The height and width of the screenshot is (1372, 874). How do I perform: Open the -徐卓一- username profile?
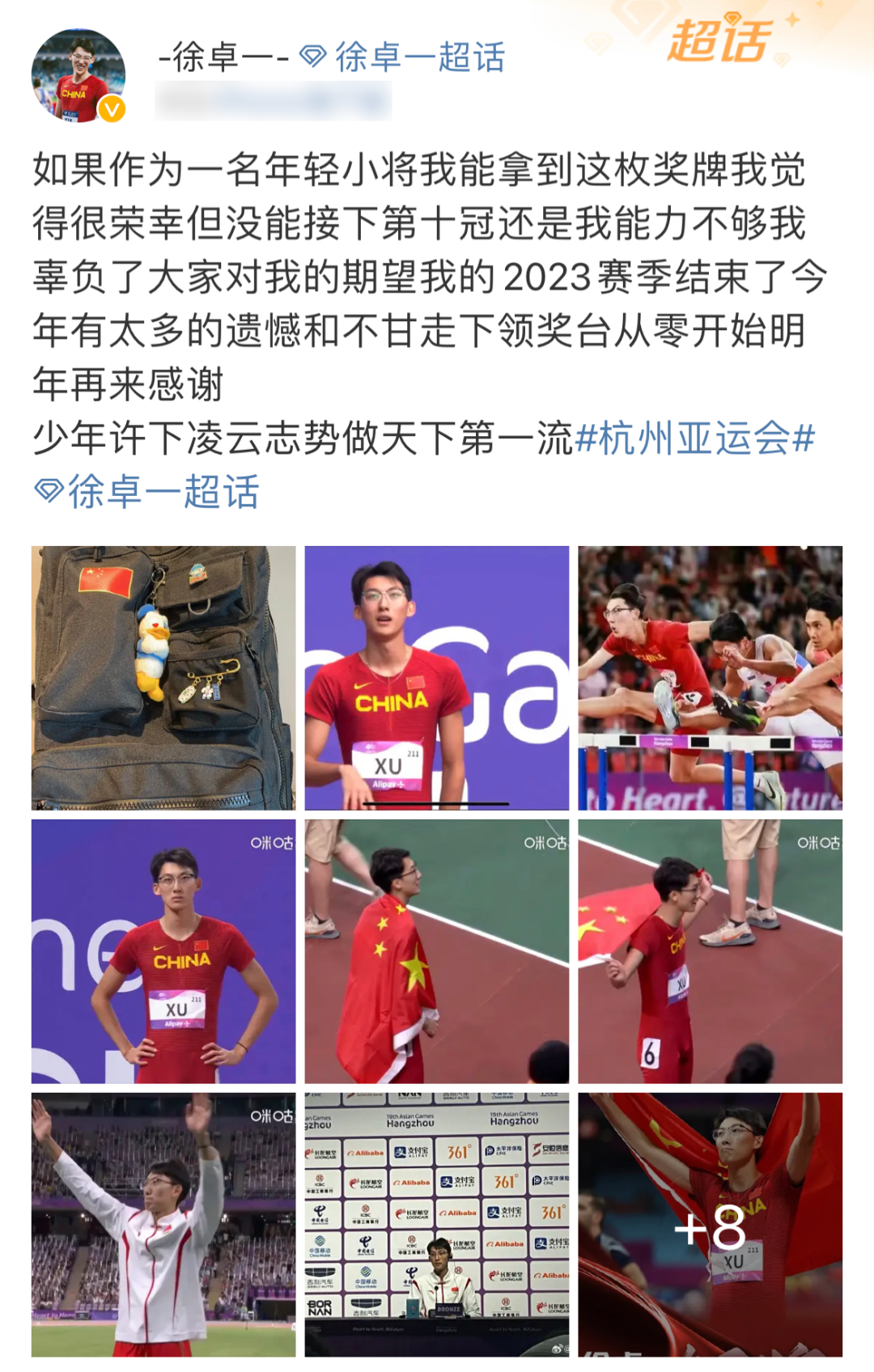pos(224,57)
